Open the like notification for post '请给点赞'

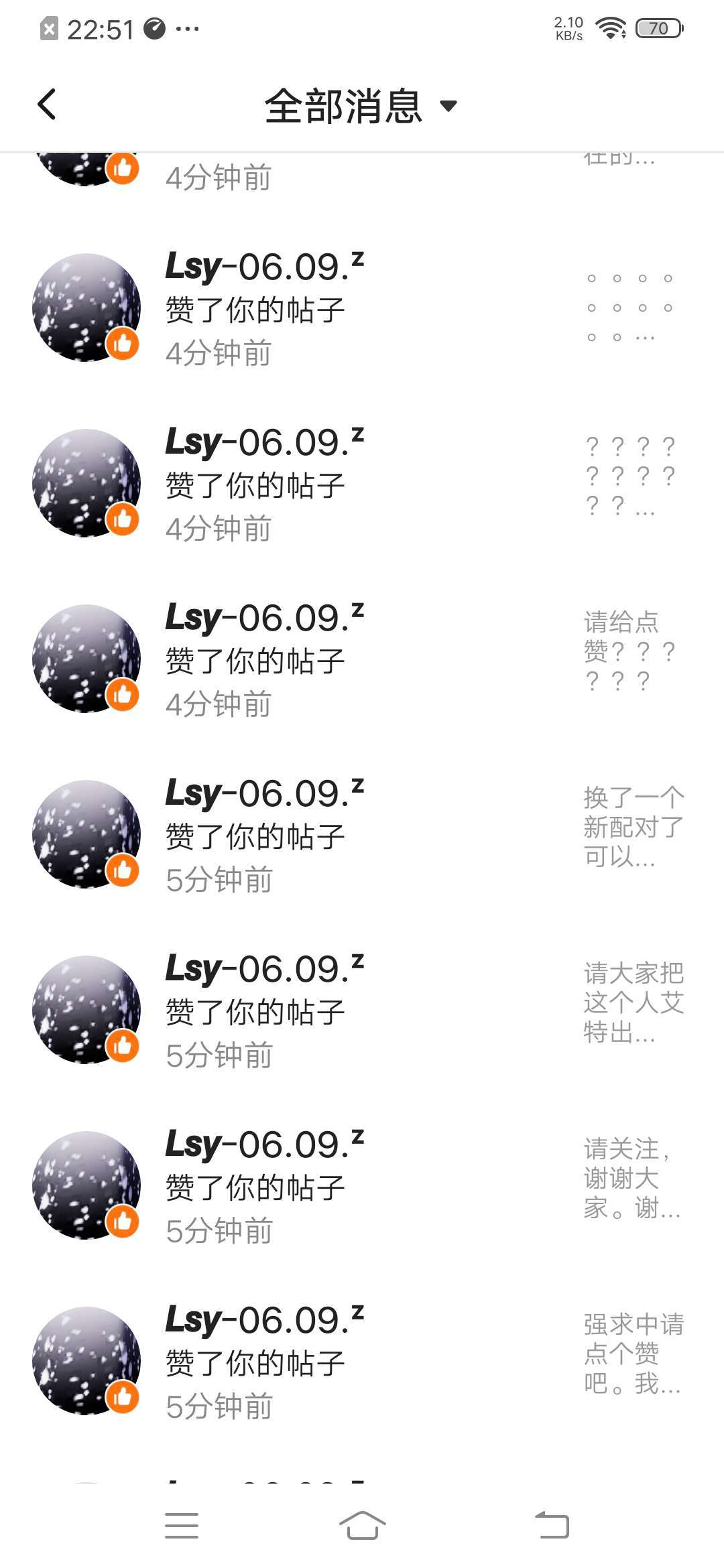[x=362, y=659]
